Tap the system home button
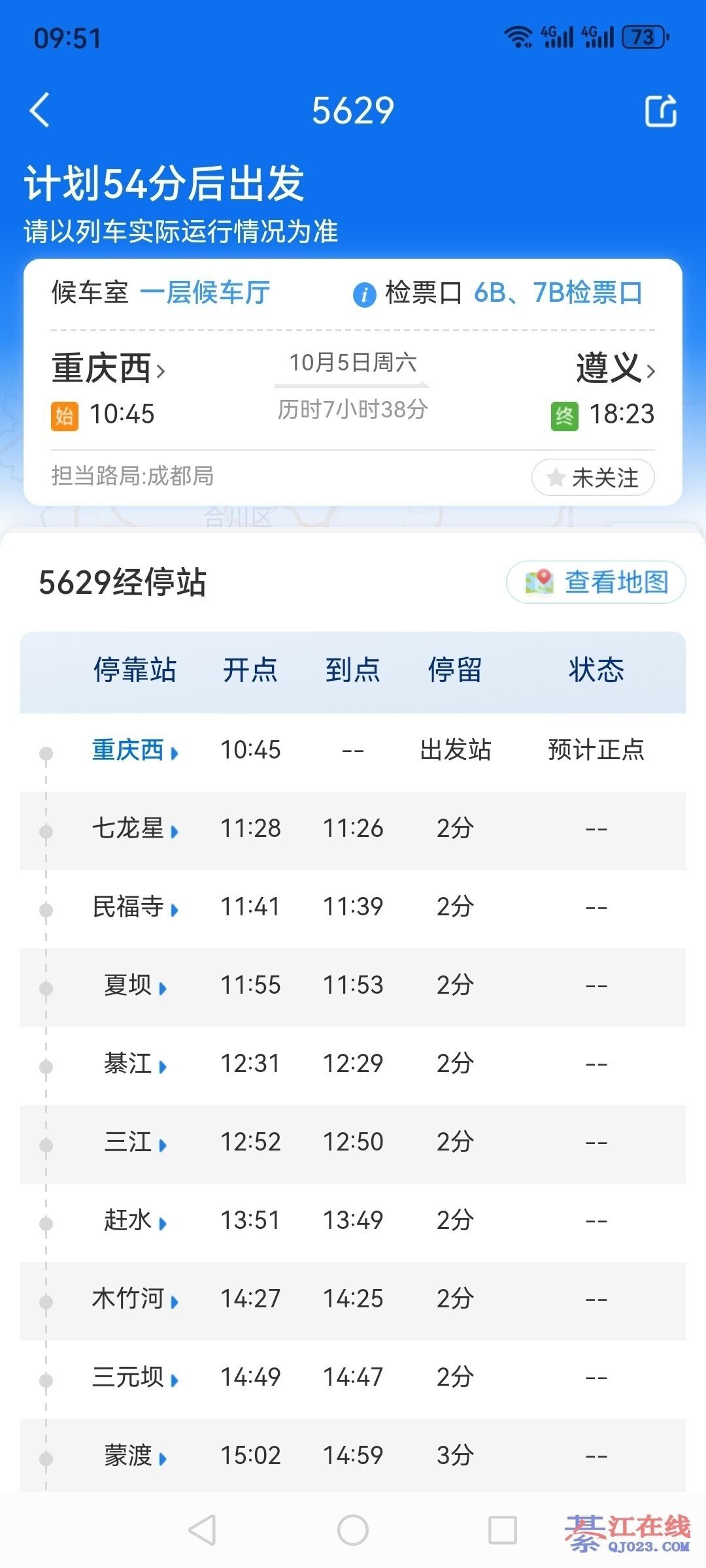Image resolution: width=706 pixels, height=1568 pixels. point(353,1530)
